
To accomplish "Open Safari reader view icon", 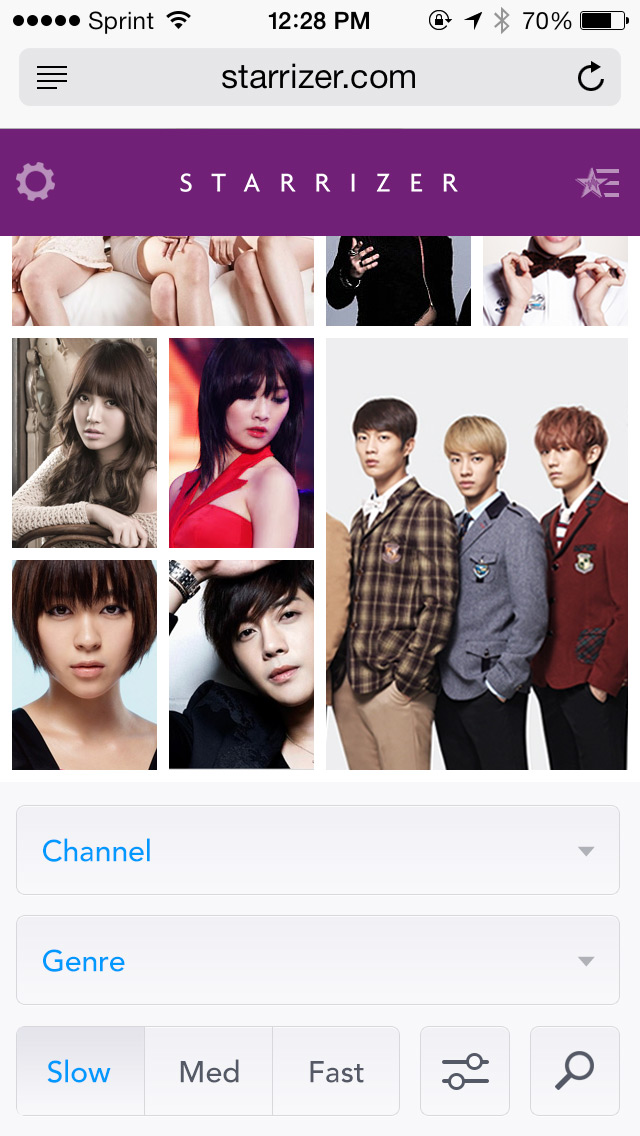I will (52, 77).
